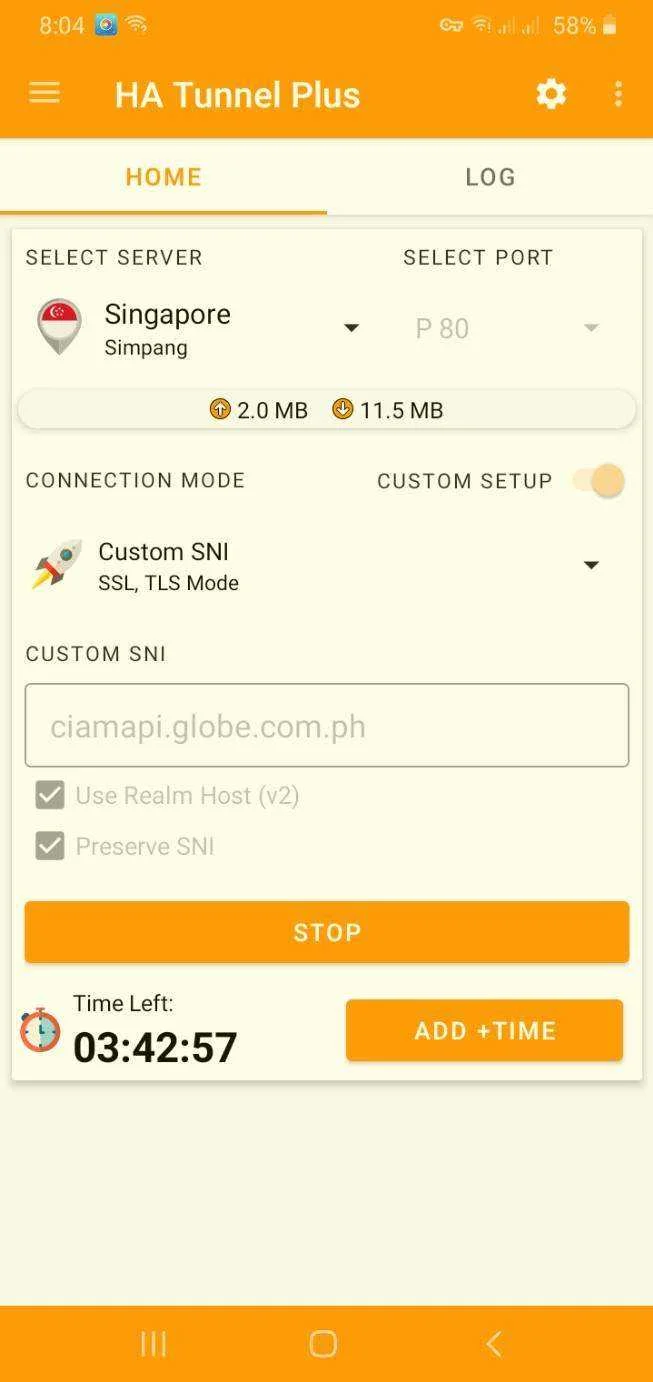Viewport: 653px width, 1382px height.
Task: Open the settings gear
Action: coord(551,94)
